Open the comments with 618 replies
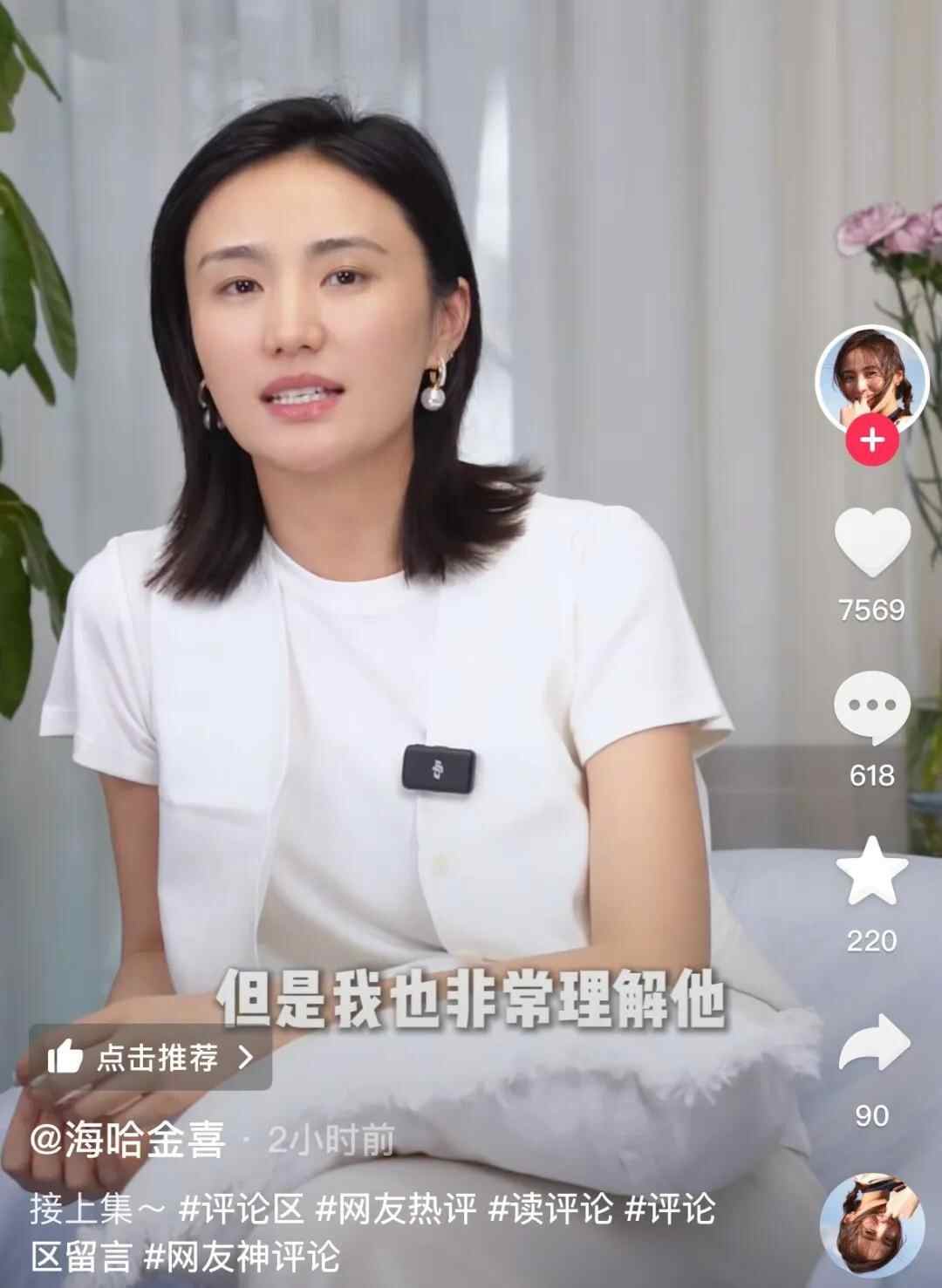 872,708
